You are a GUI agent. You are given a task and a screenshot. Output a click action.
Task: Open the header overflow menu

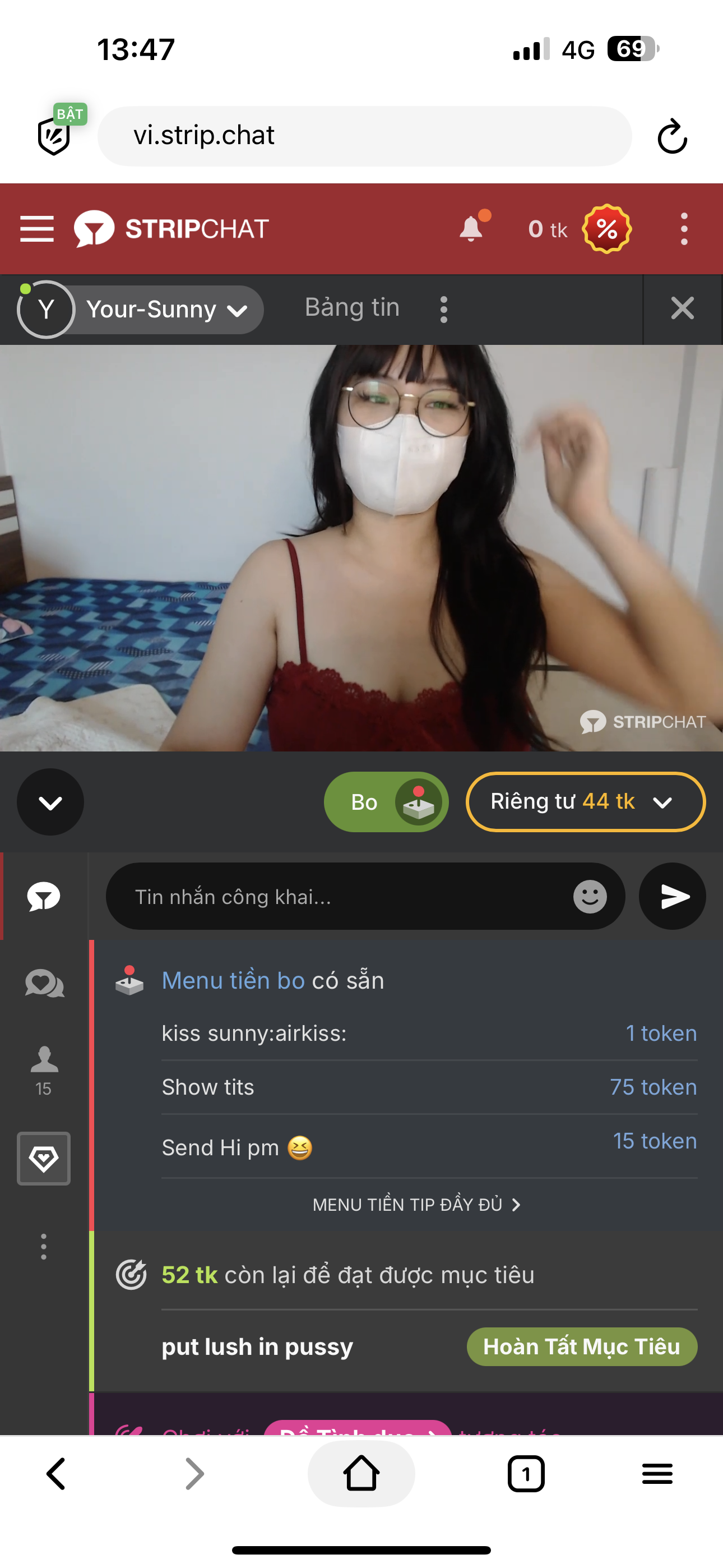click(684, 229)
